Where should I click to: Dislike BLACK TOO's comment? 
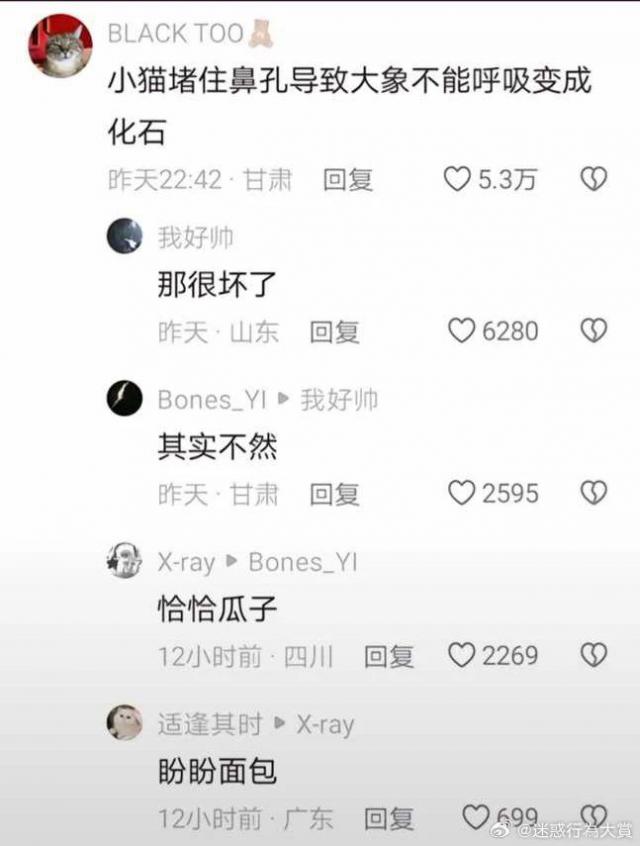[594, 180]
